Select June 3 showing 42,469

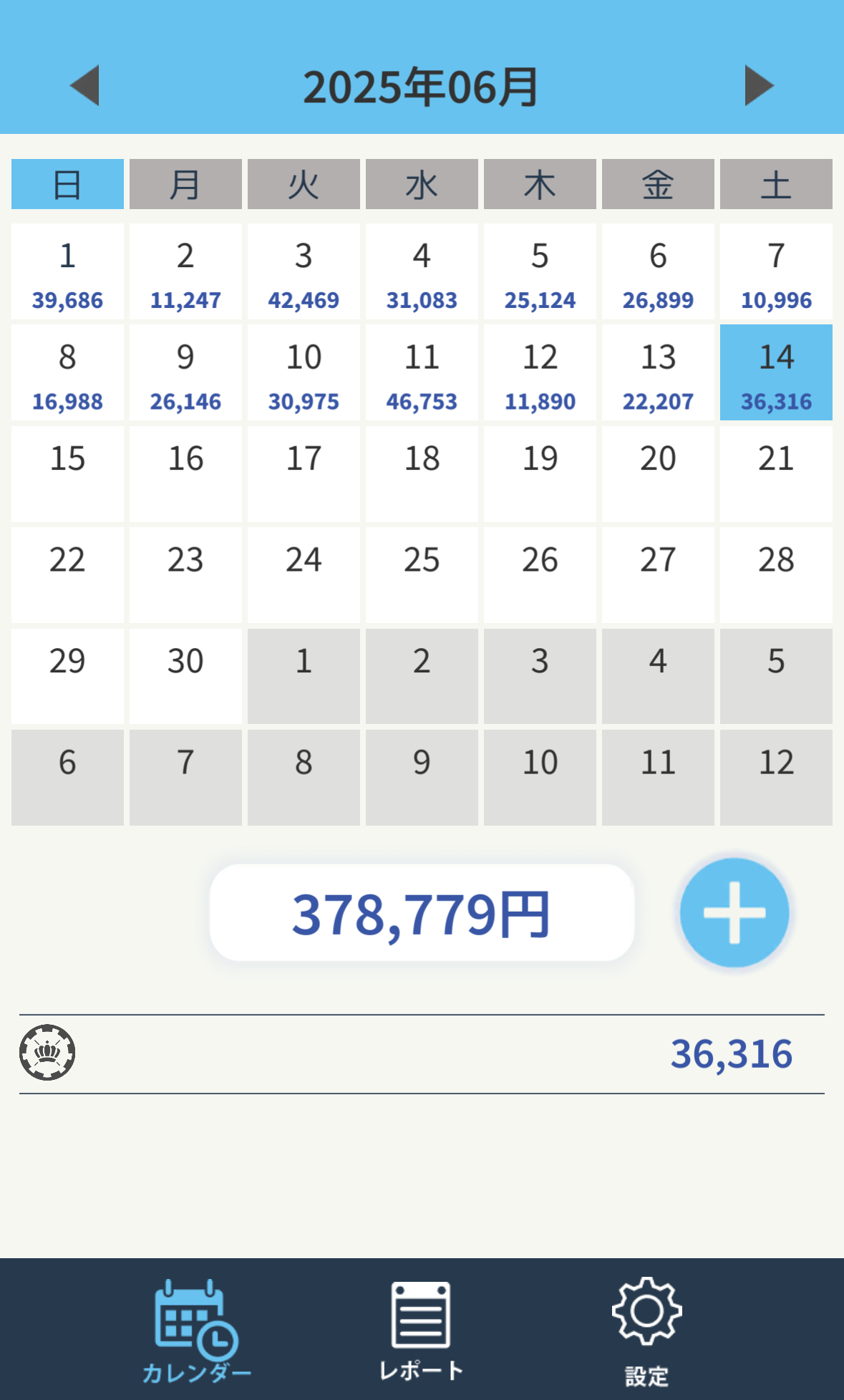click(304, 271)
